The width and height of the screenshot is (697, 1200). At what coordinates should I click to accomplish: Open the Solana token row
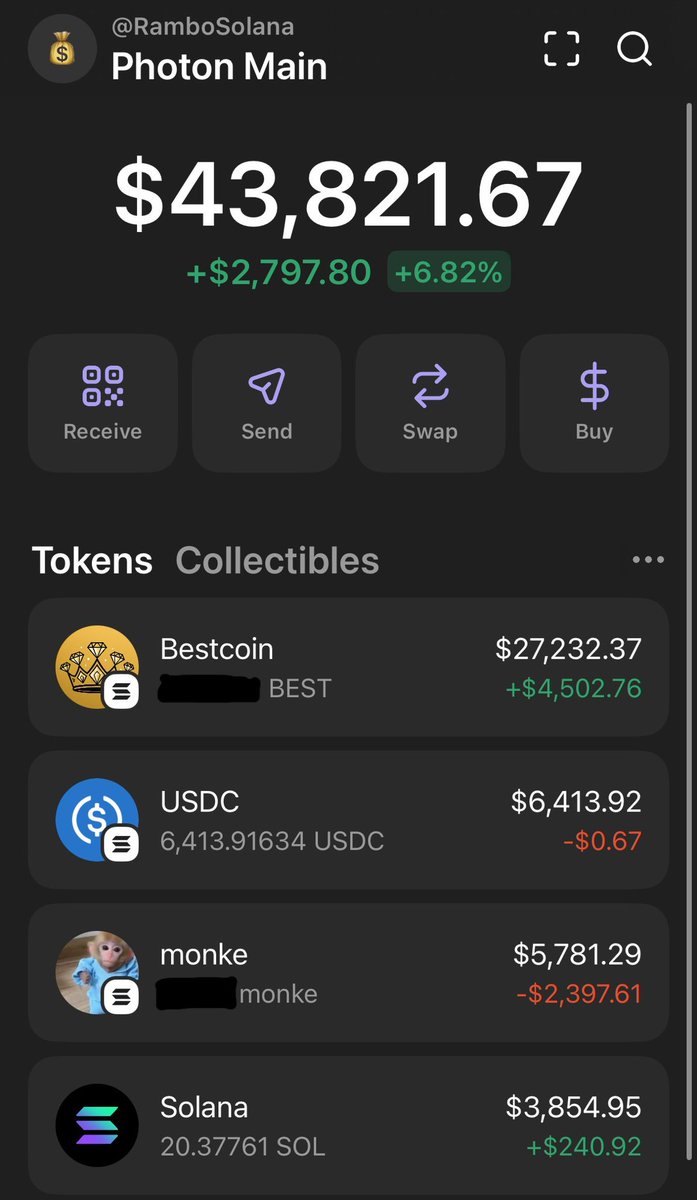[348, 1125]
